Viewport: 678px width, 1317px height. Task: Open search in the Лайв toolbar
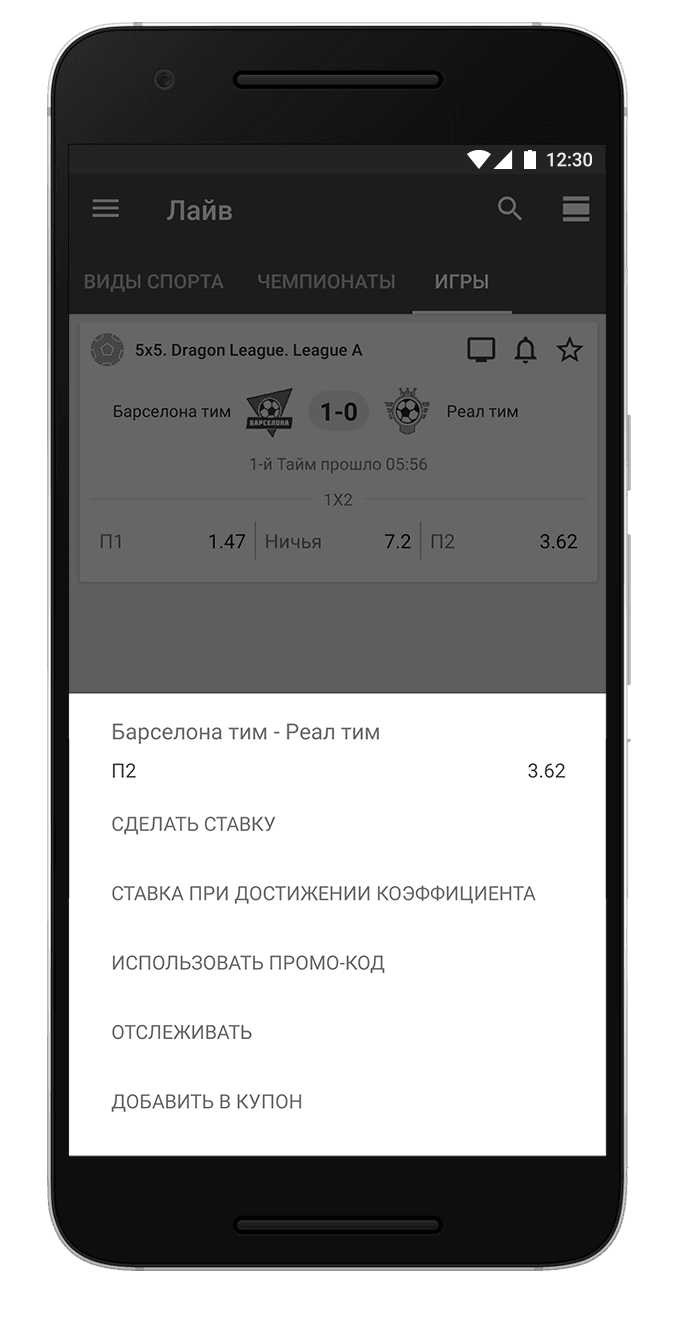(x=510, y=209)
